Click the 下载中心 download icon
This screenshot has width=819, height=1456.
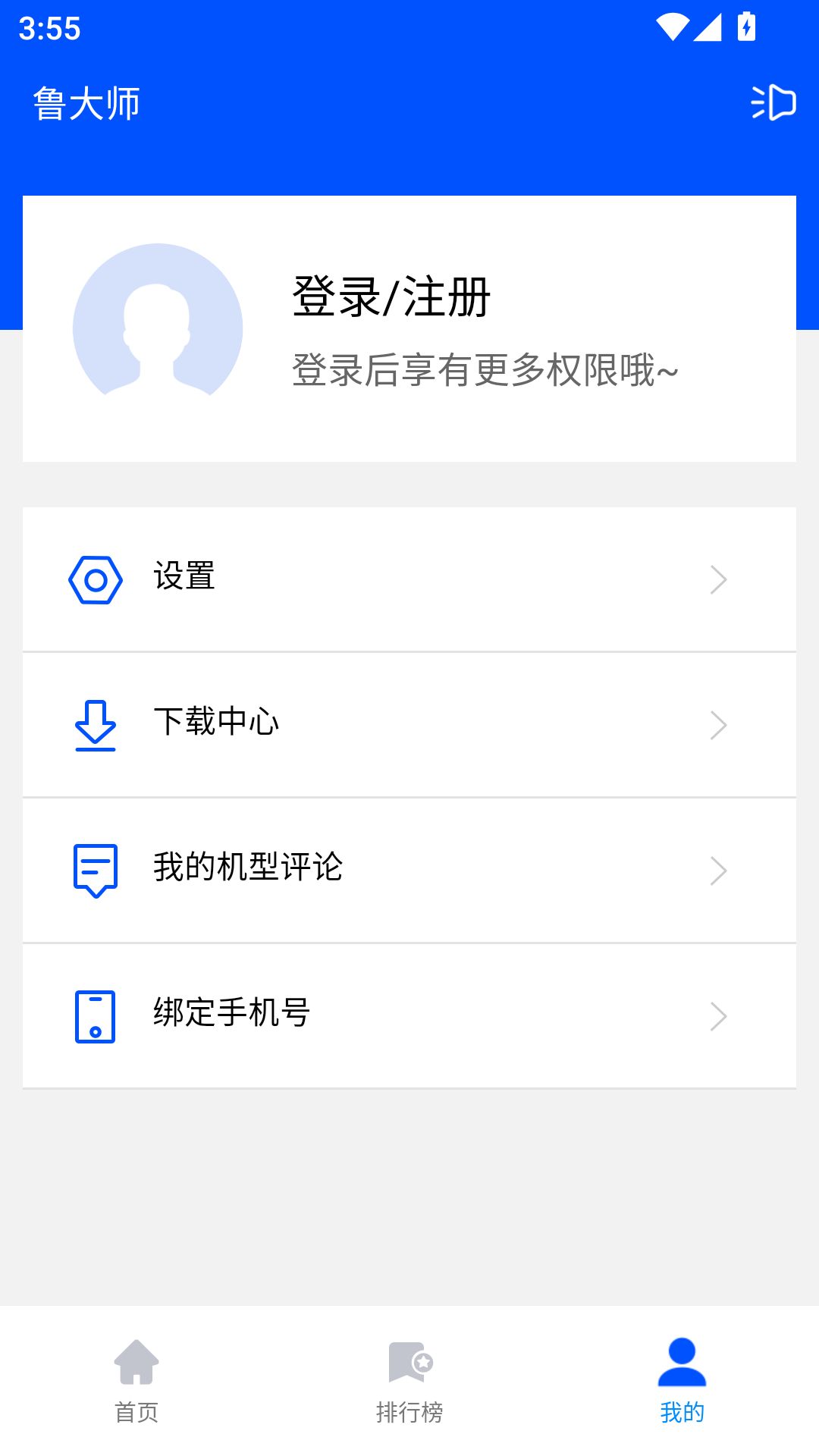(95, 724)
